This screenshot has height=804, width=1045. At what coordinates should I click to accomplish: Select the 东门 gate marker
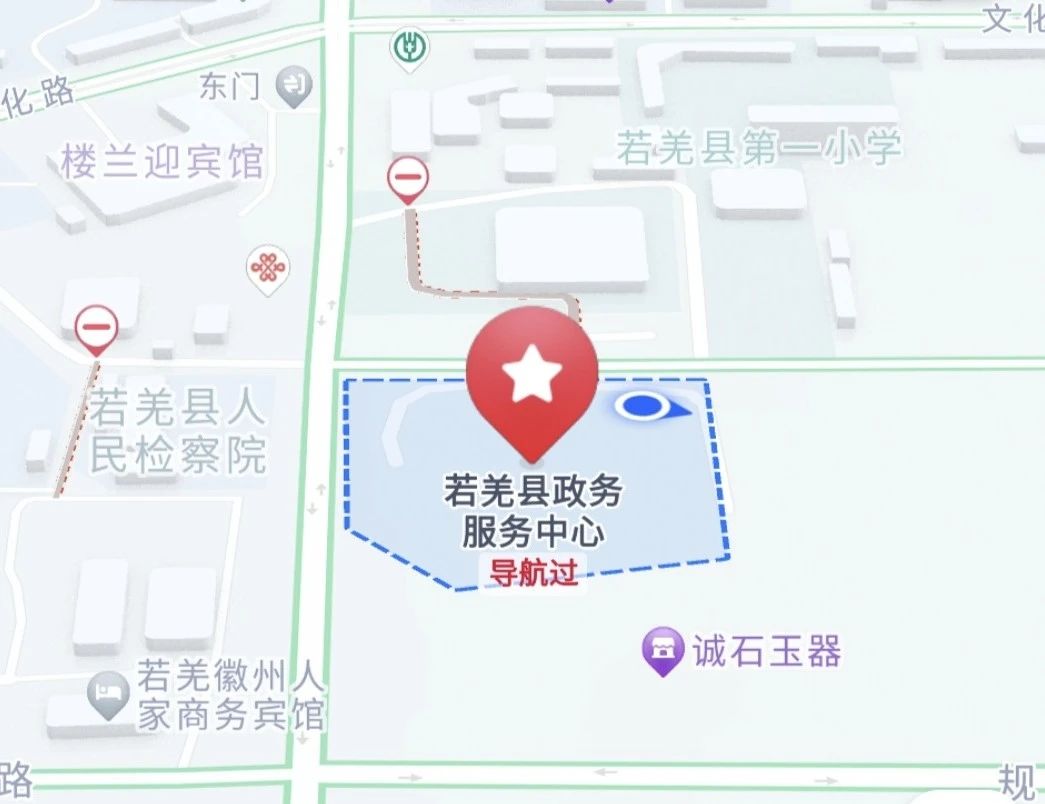(294, 86)
